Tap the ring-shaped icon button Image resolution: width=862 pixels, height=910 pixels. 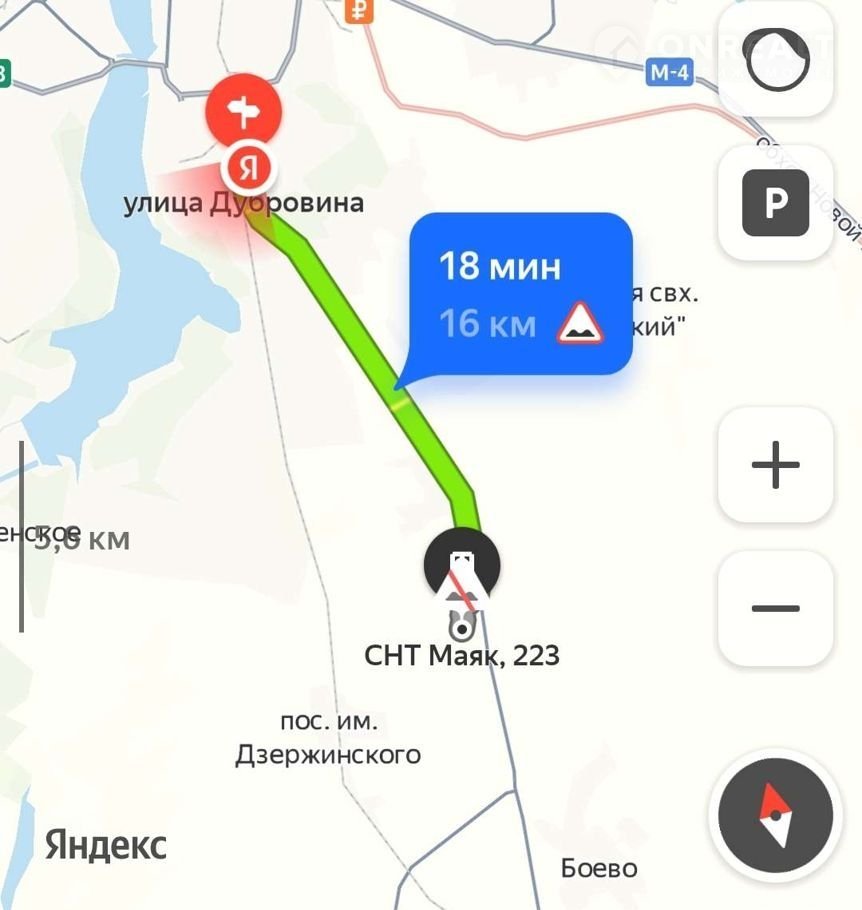click(775, 60)
